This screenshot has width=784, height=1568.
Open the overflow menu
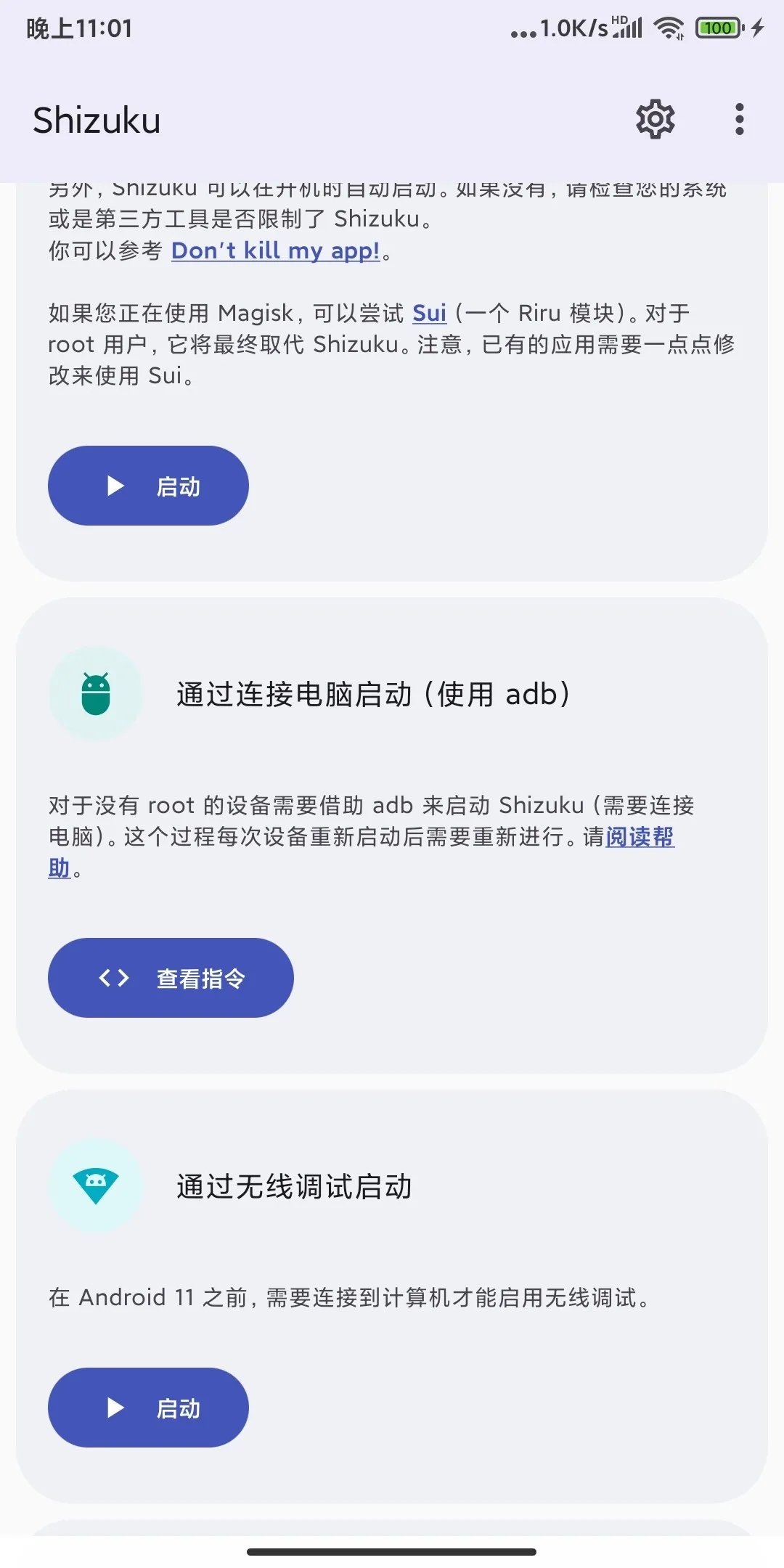(739, 119)
